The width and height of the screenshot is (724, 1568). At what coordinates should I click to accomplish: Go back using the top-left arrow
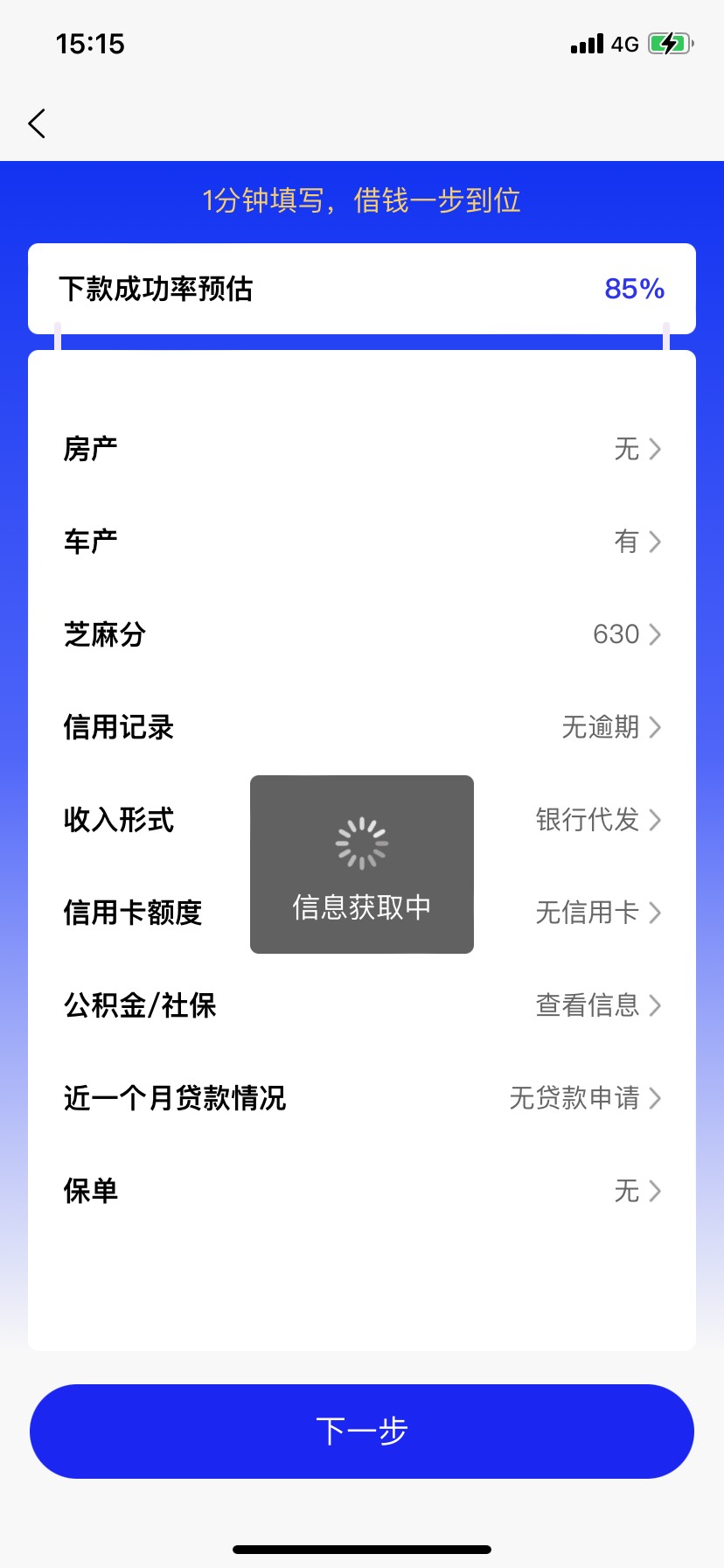tap(37, 123)
